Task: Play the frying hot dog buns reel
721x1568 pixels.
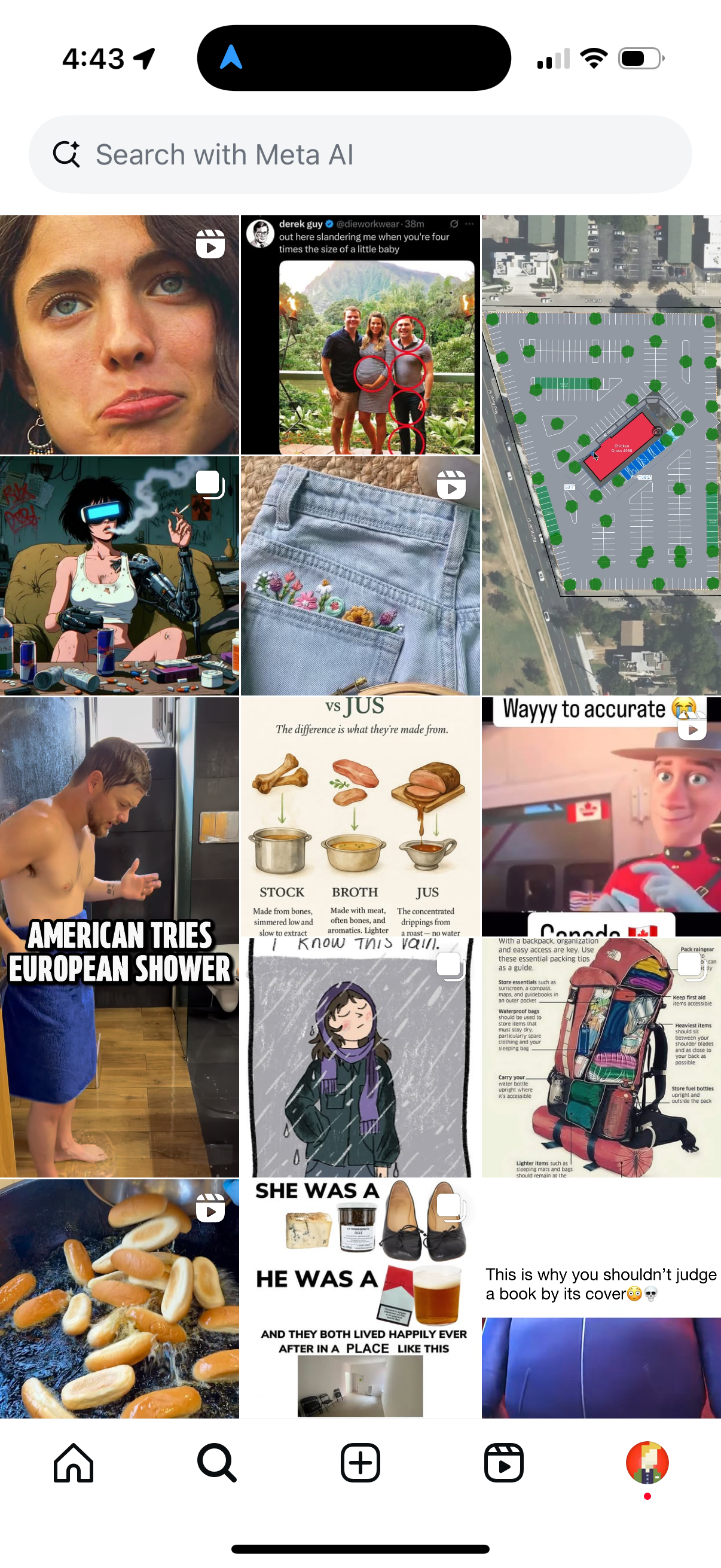Action: tap(119, 1298)
